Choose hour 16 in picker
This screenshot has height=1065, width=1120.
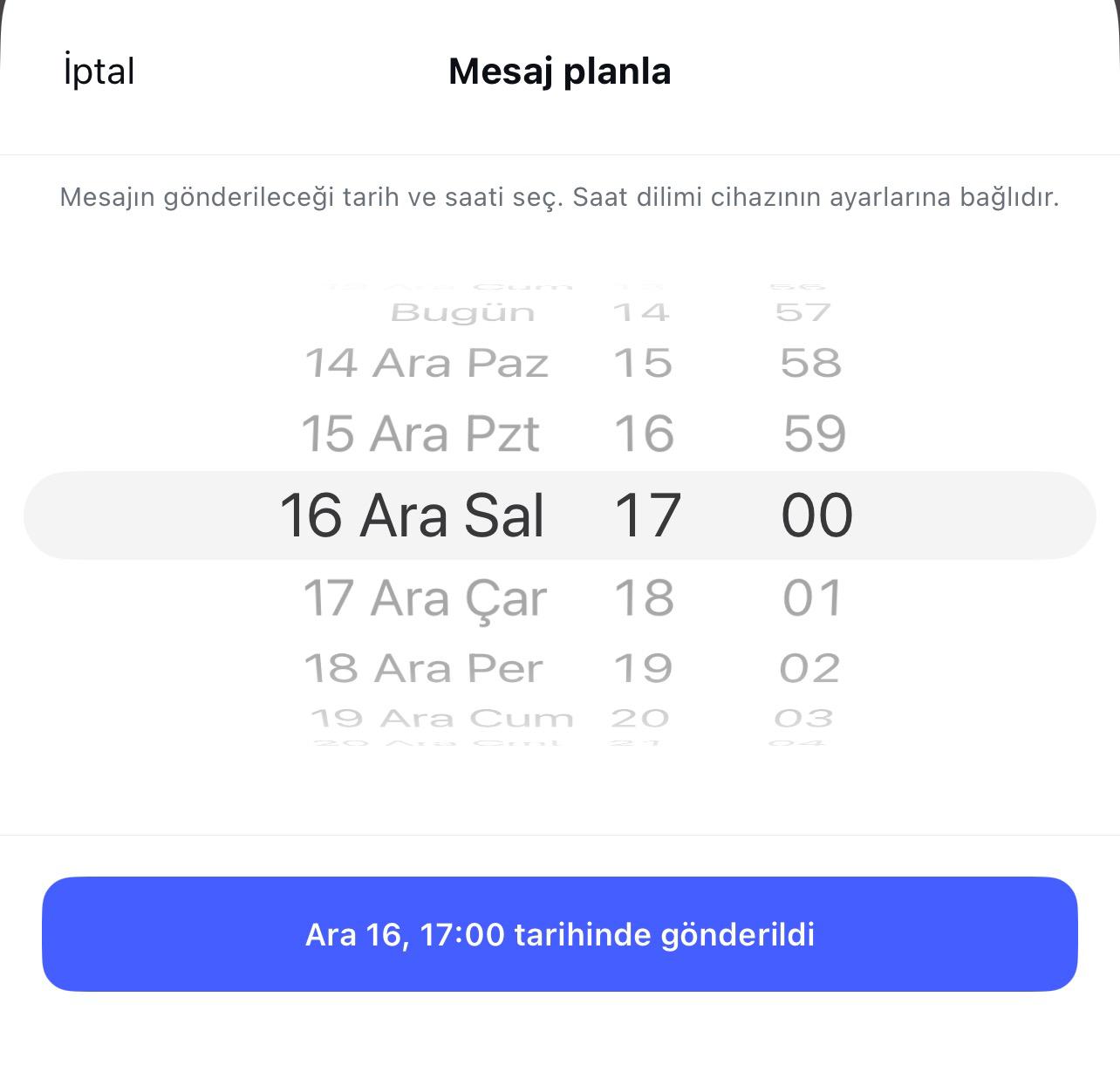point(644,434)
